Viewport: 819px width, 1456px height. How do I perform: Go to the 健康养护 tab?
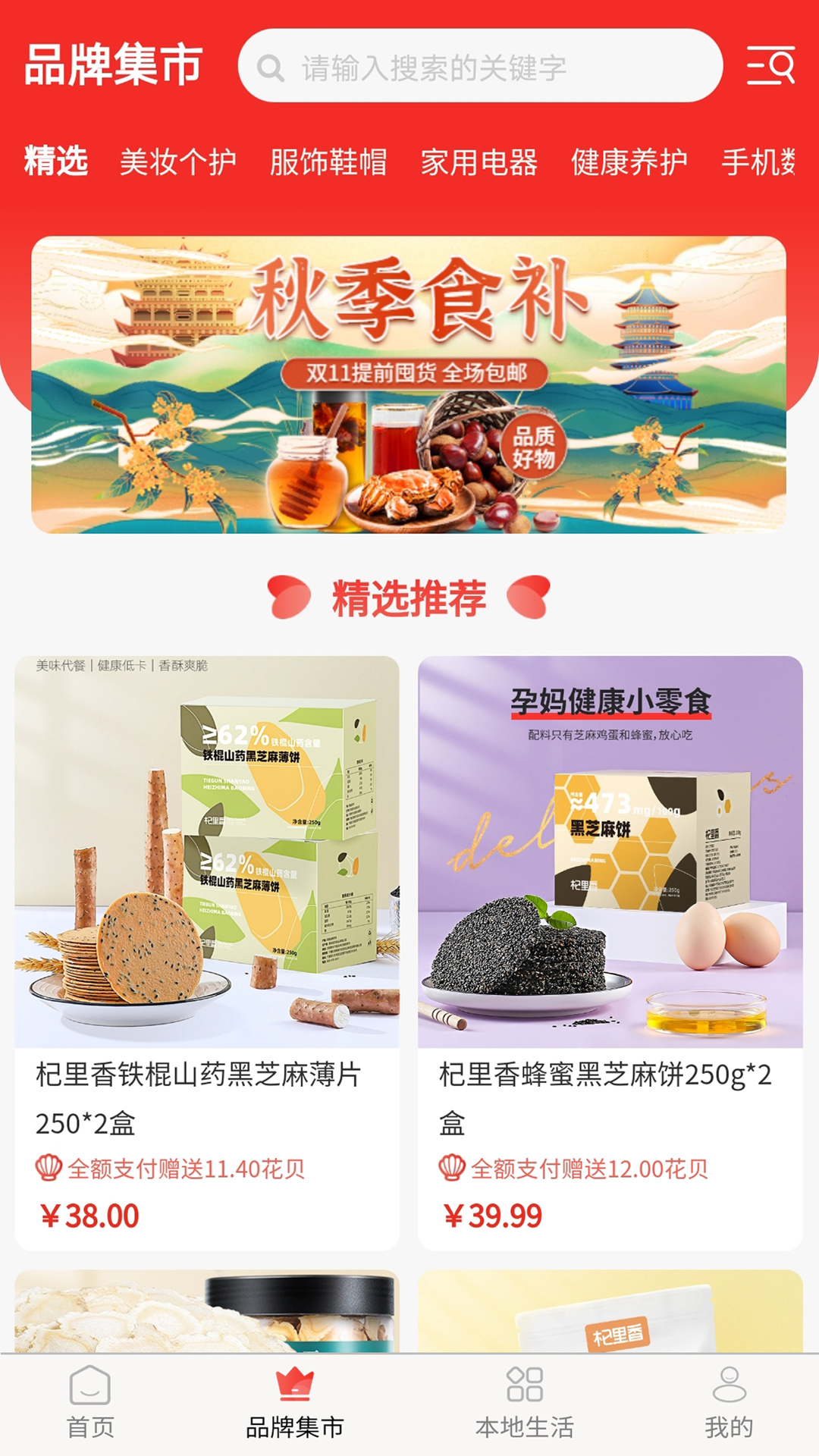(x=629, y=162)
